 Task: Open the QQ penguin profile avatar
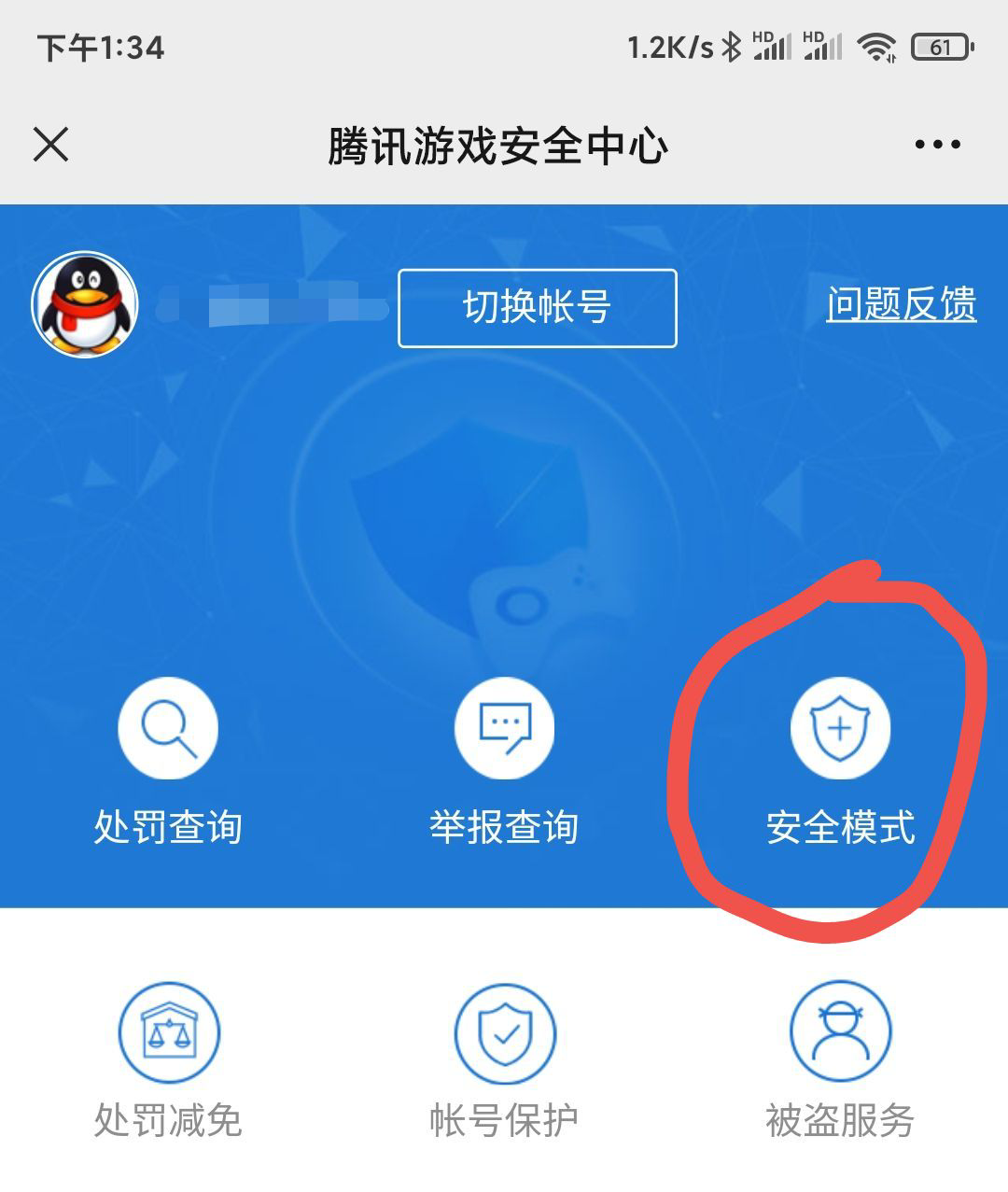(85, 305)
